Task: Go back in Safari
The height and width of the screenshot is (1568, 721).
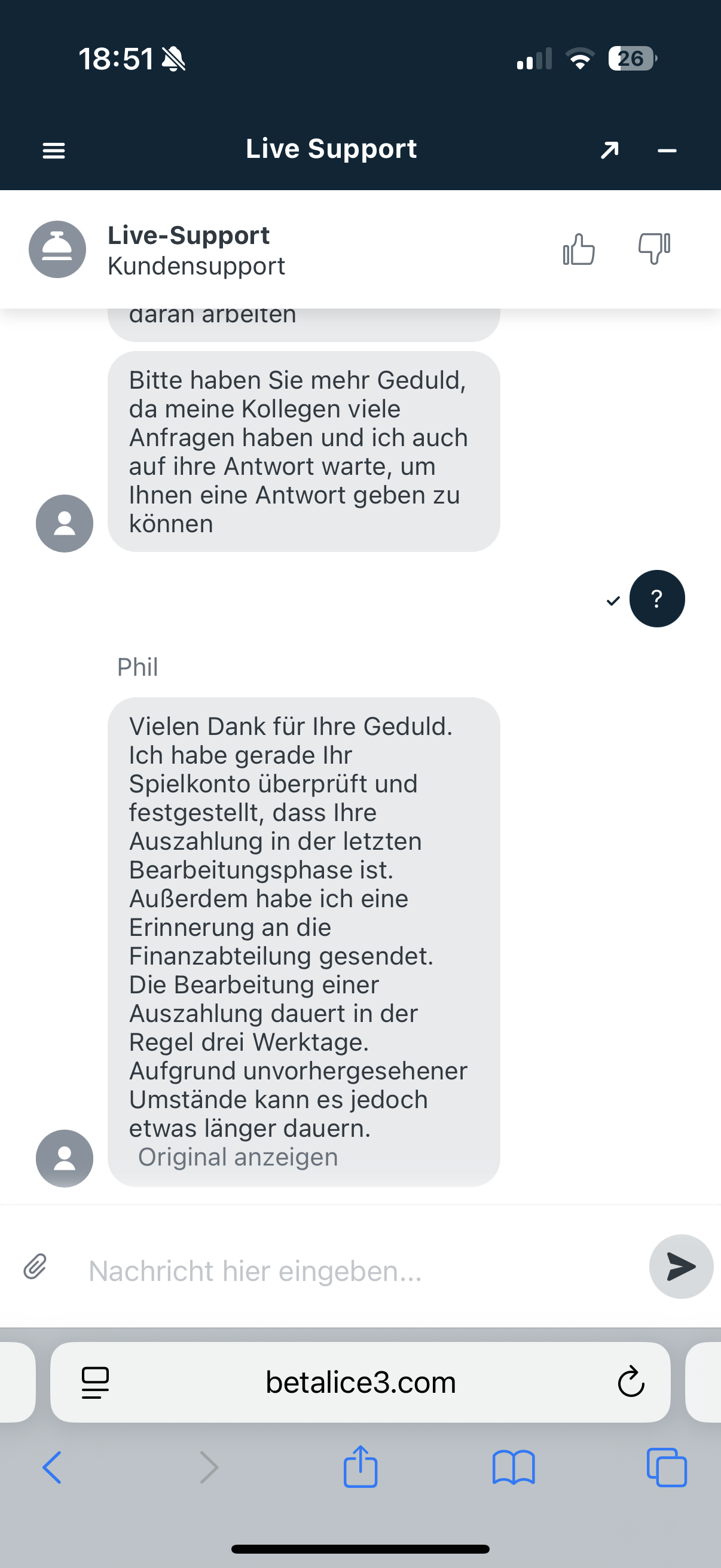Action: (53, 1468)
